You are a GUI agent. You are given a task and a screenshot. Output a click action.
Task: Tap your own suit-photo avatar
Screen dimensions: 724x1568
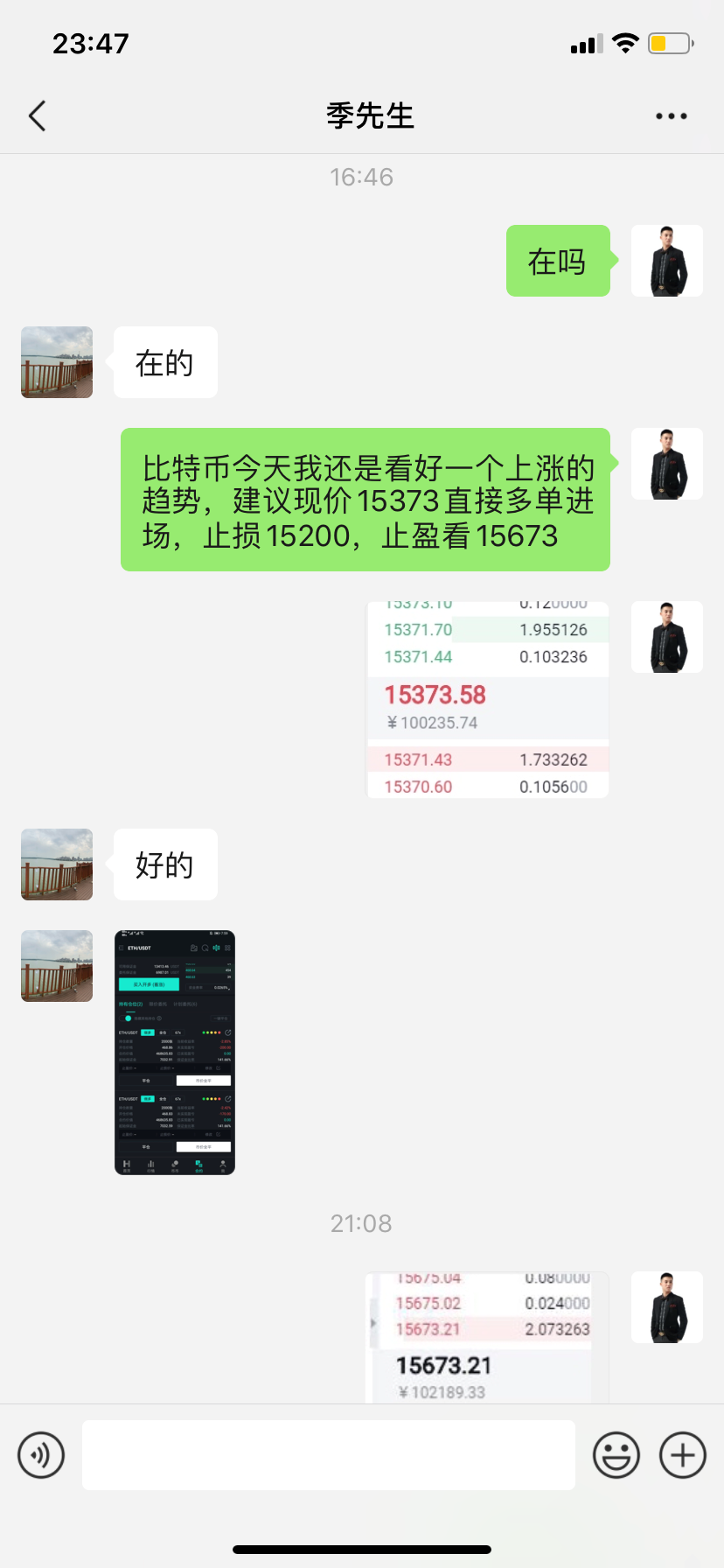click(666, 261)
